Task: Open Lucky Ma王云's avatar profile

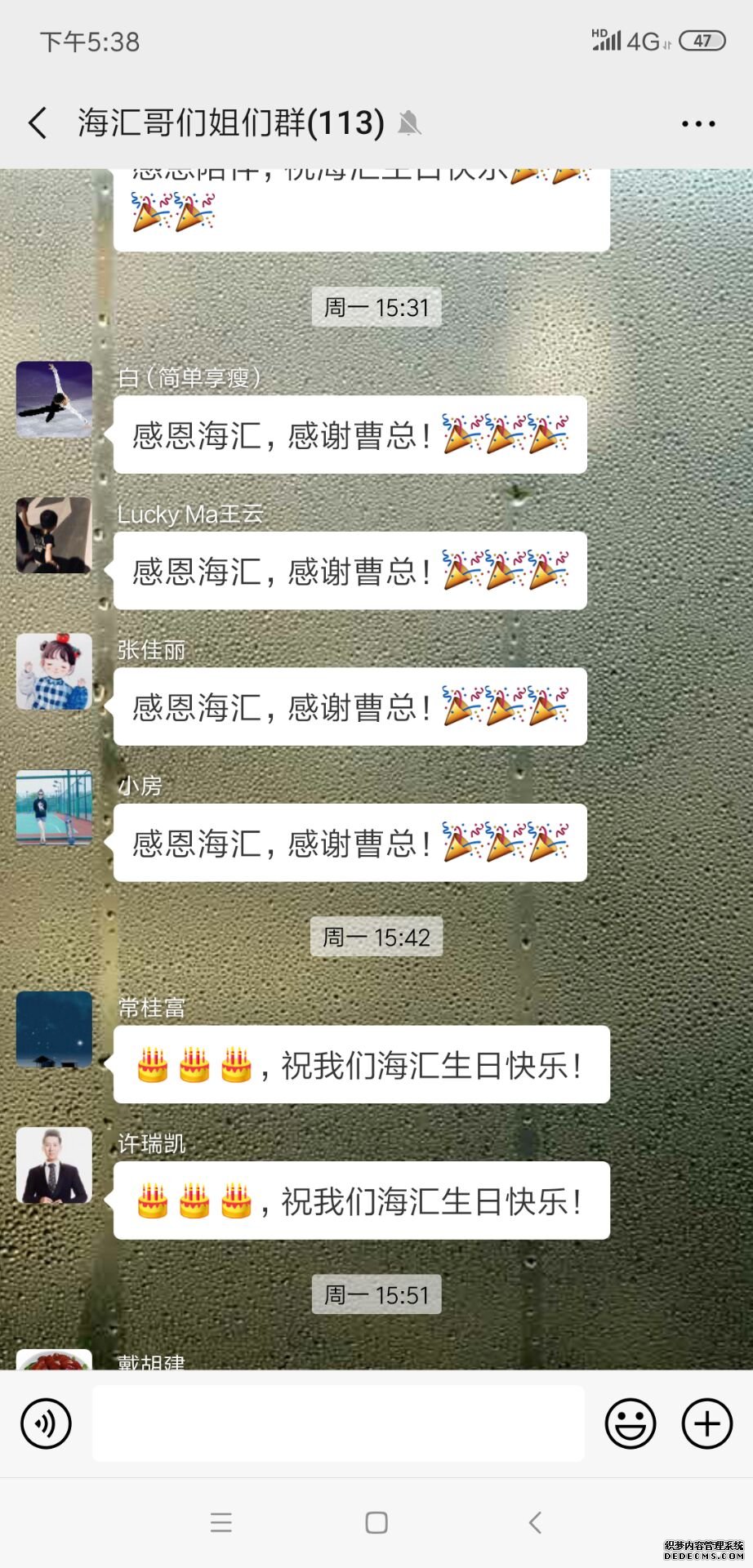Action: point(54,535)
